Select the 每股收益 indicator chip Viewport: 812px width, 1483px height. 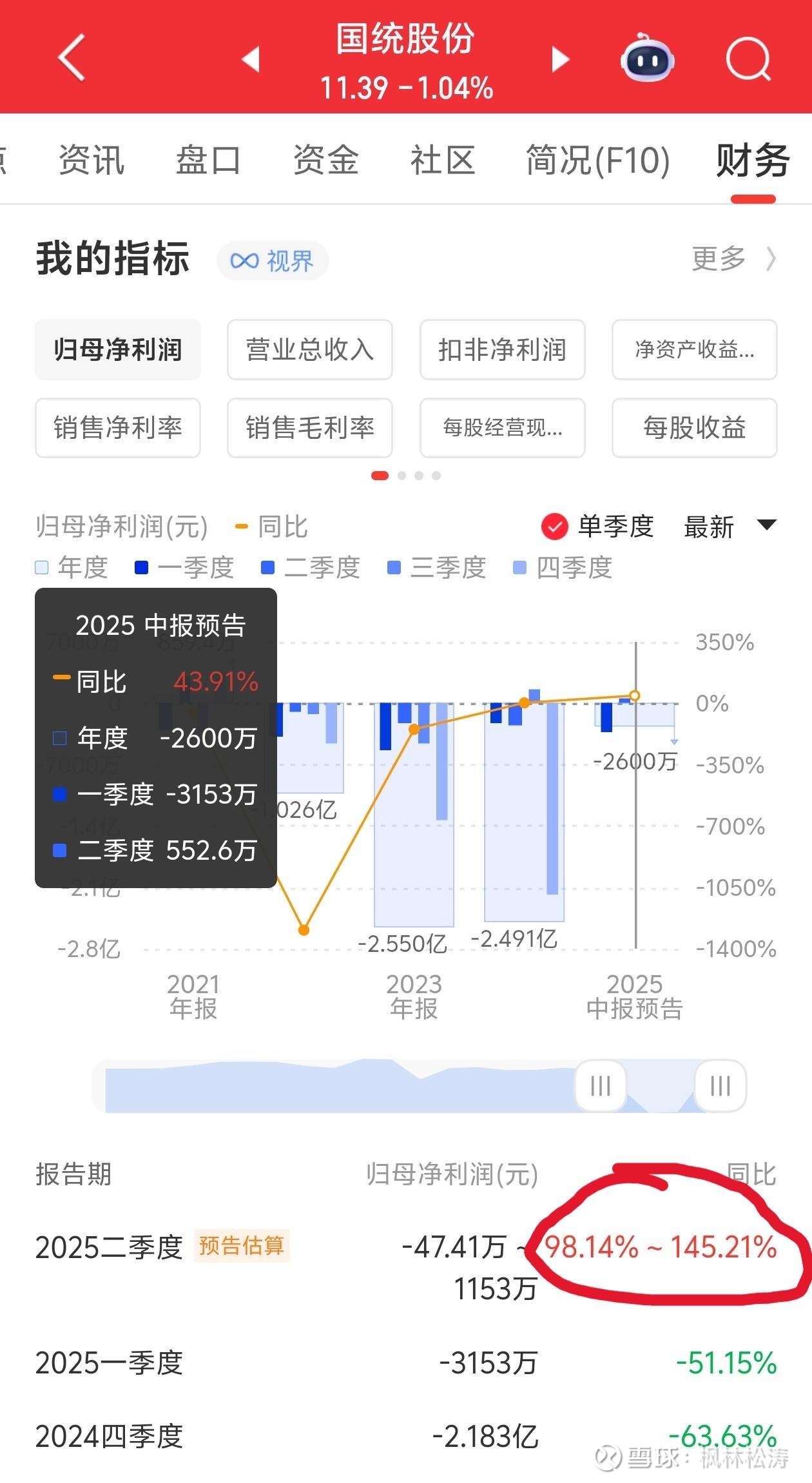694,428
